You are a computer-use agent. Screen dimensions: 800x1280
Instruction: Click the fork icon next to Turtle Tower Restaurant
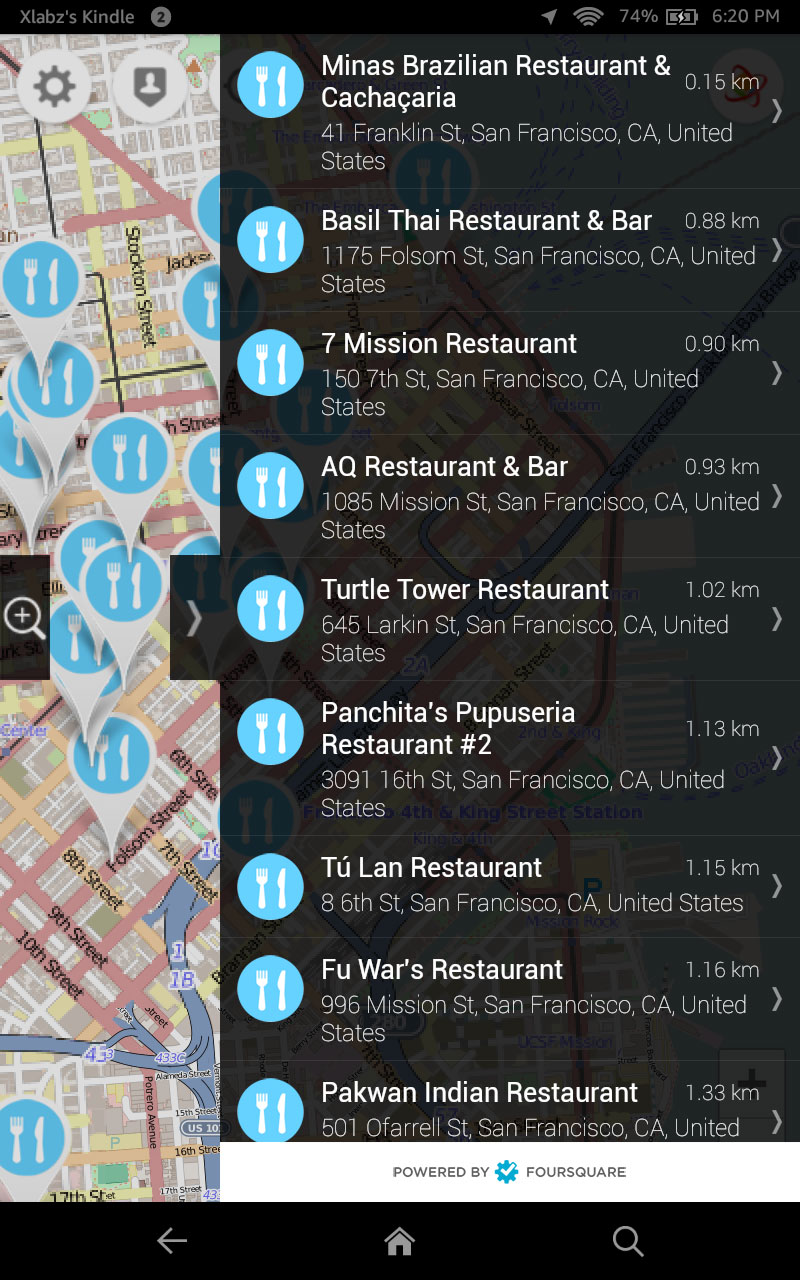[270, 607]
